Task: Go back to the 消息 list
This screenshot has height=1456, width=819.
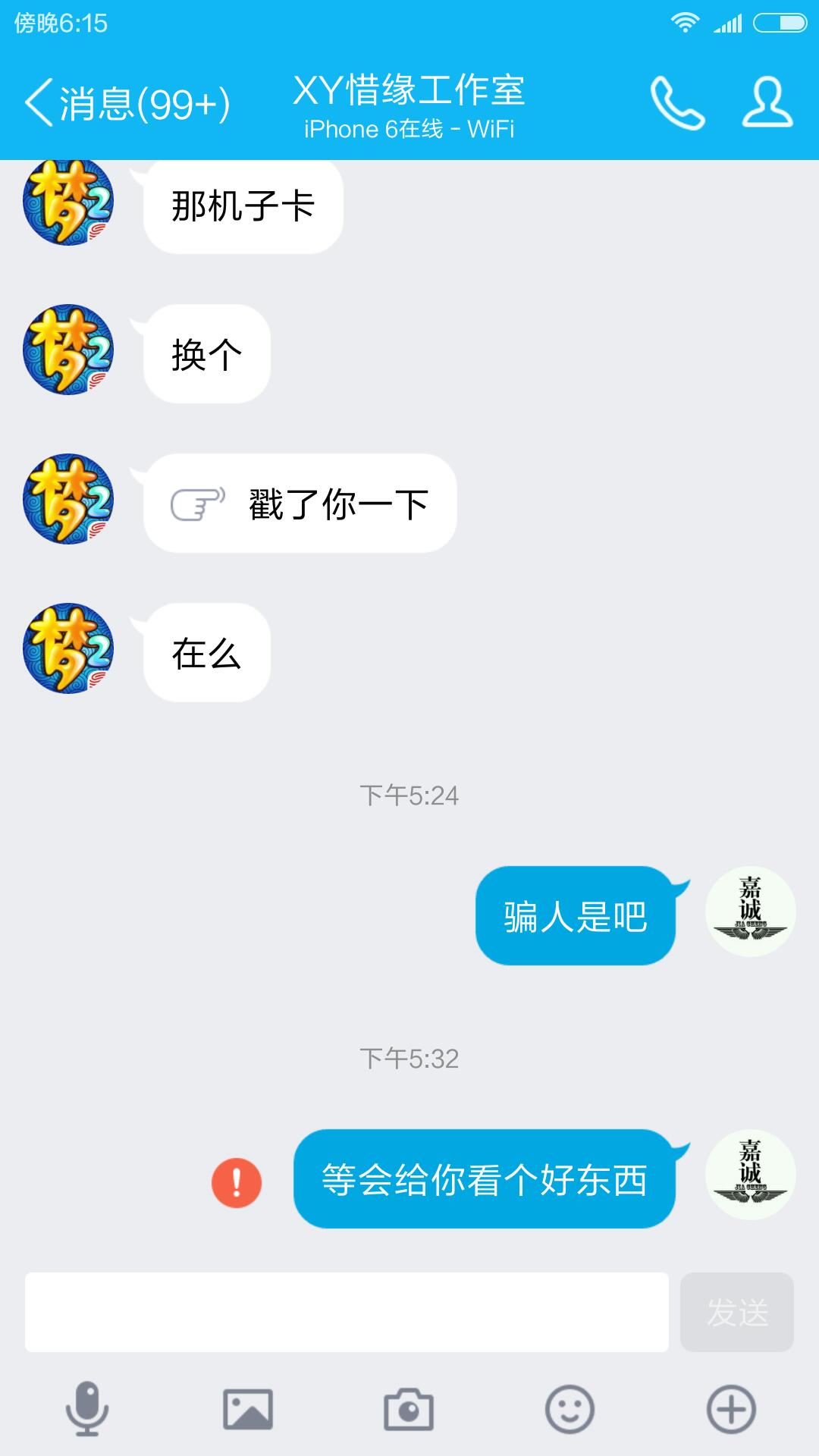Action: coord(125,103)
